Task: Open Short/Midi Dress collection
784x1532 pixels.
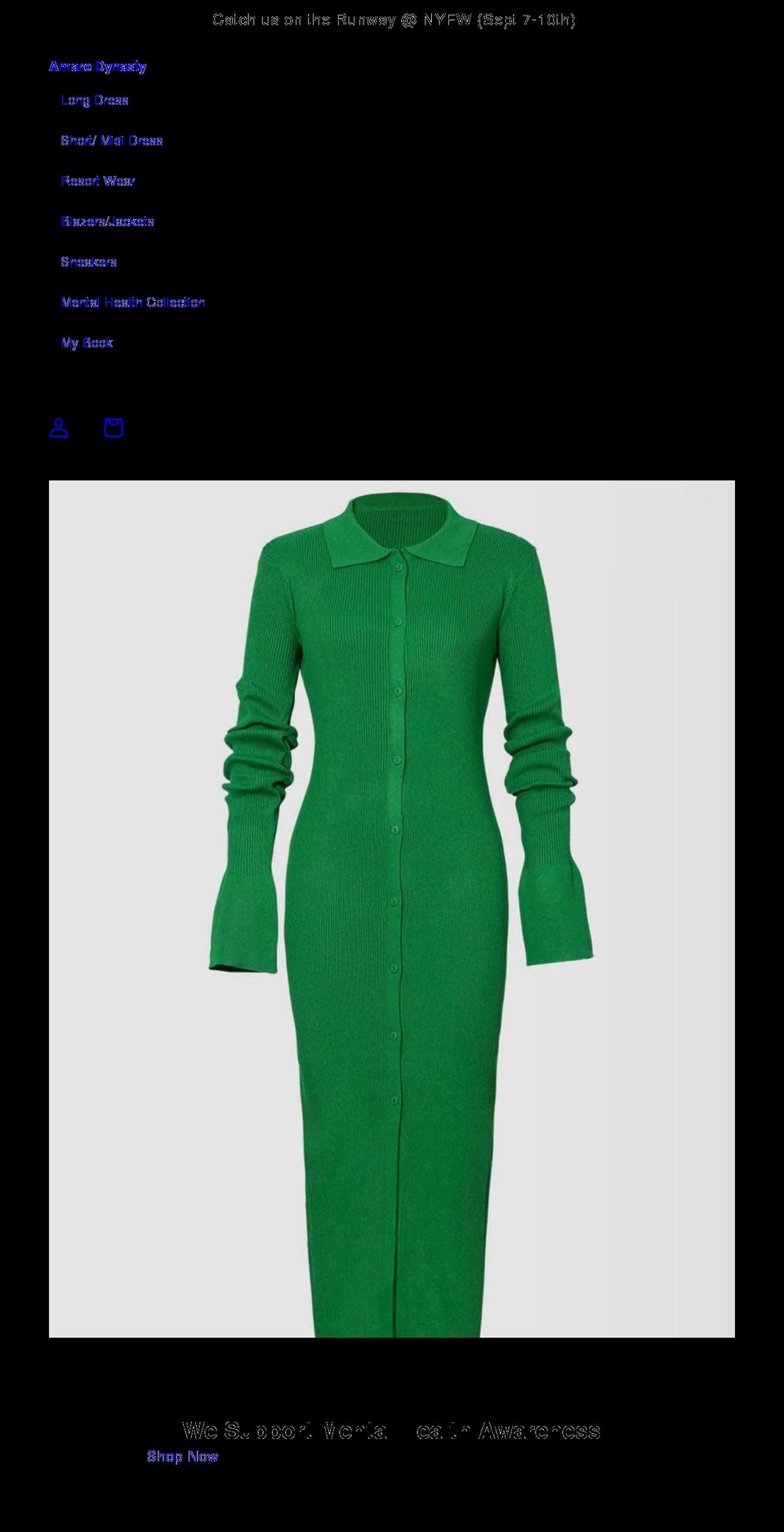Action: coord(112,140)
